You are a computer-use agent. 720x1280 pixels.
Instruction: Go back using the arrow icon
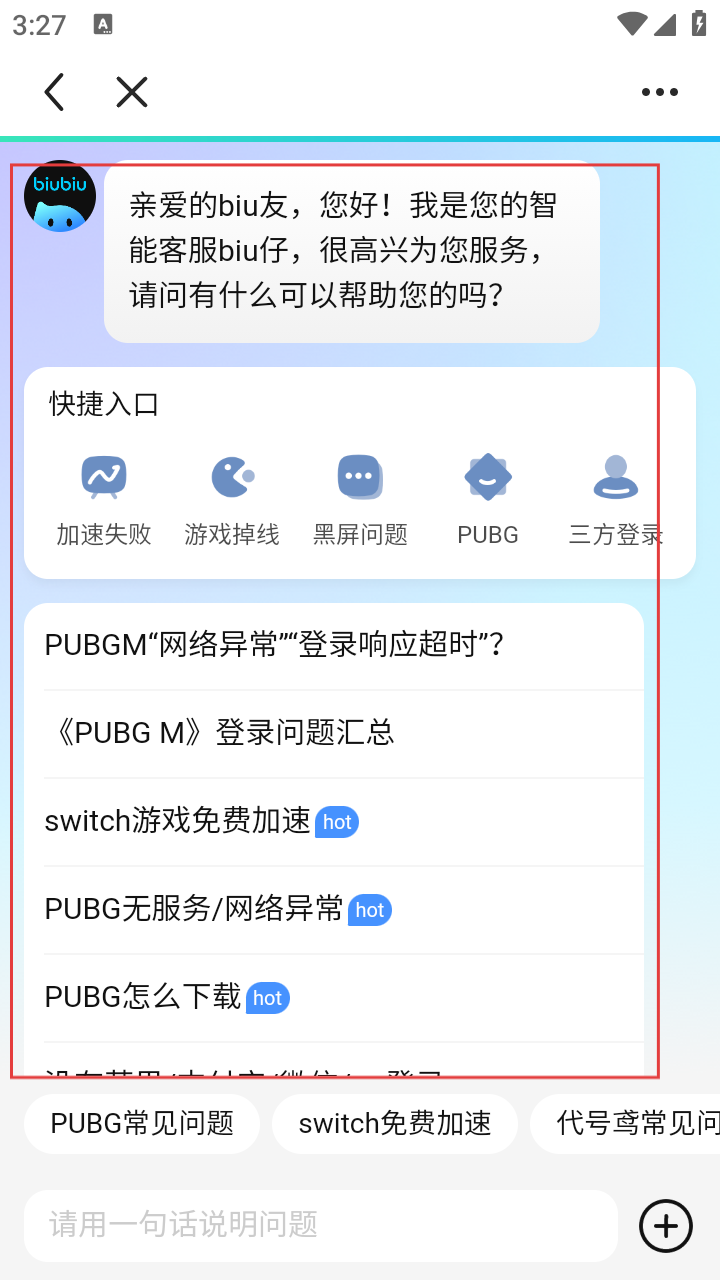click(x=55, y=92)
